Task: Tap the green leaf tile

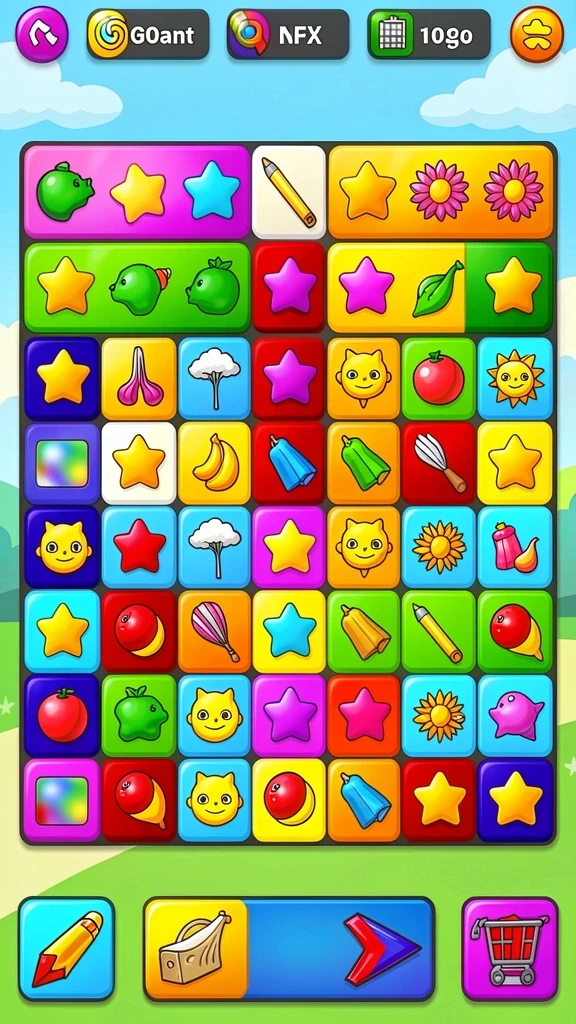Action: [438, 288]
